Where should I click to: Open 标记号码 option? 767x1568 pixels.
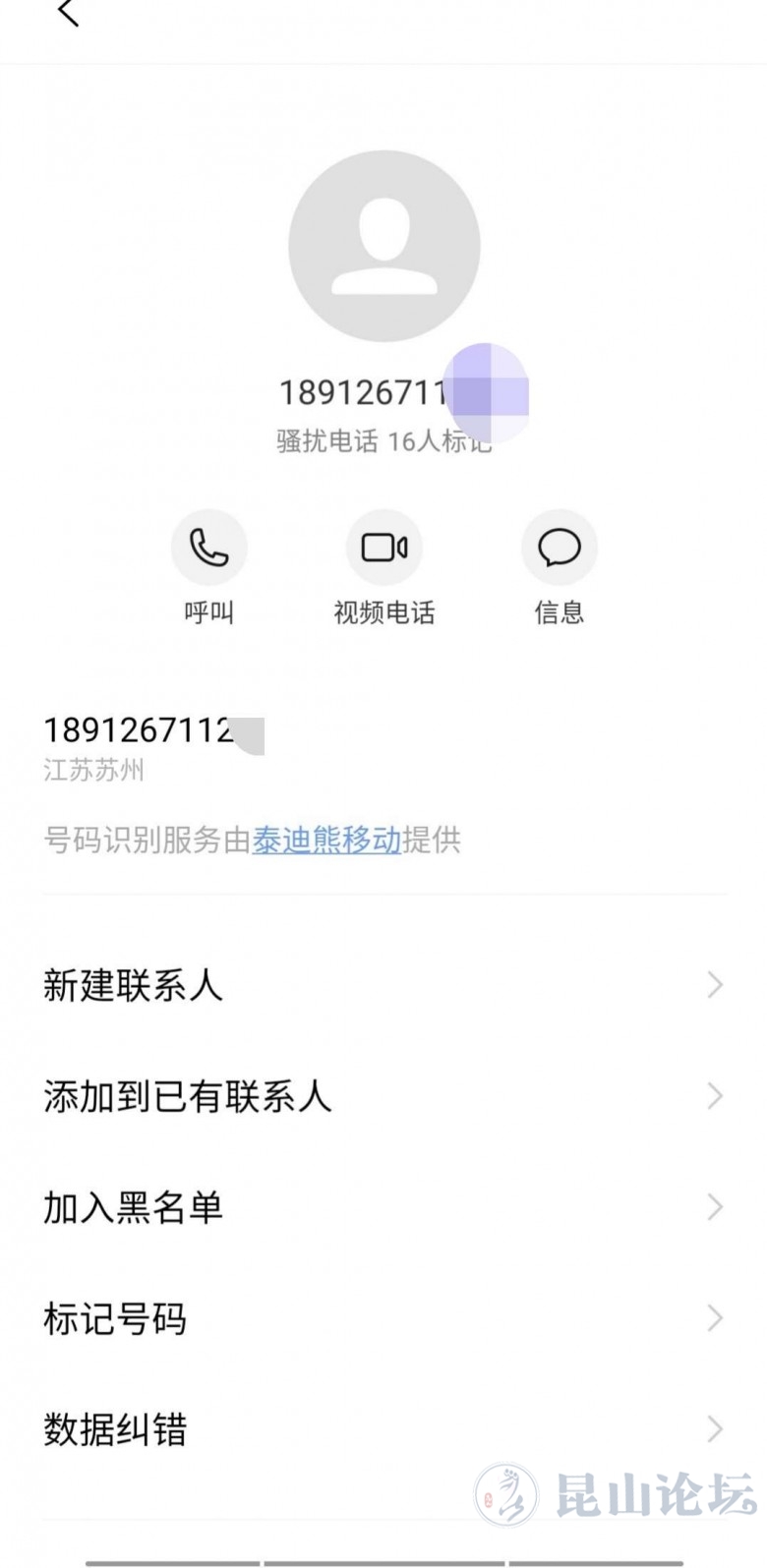(x=383, y=1318)
